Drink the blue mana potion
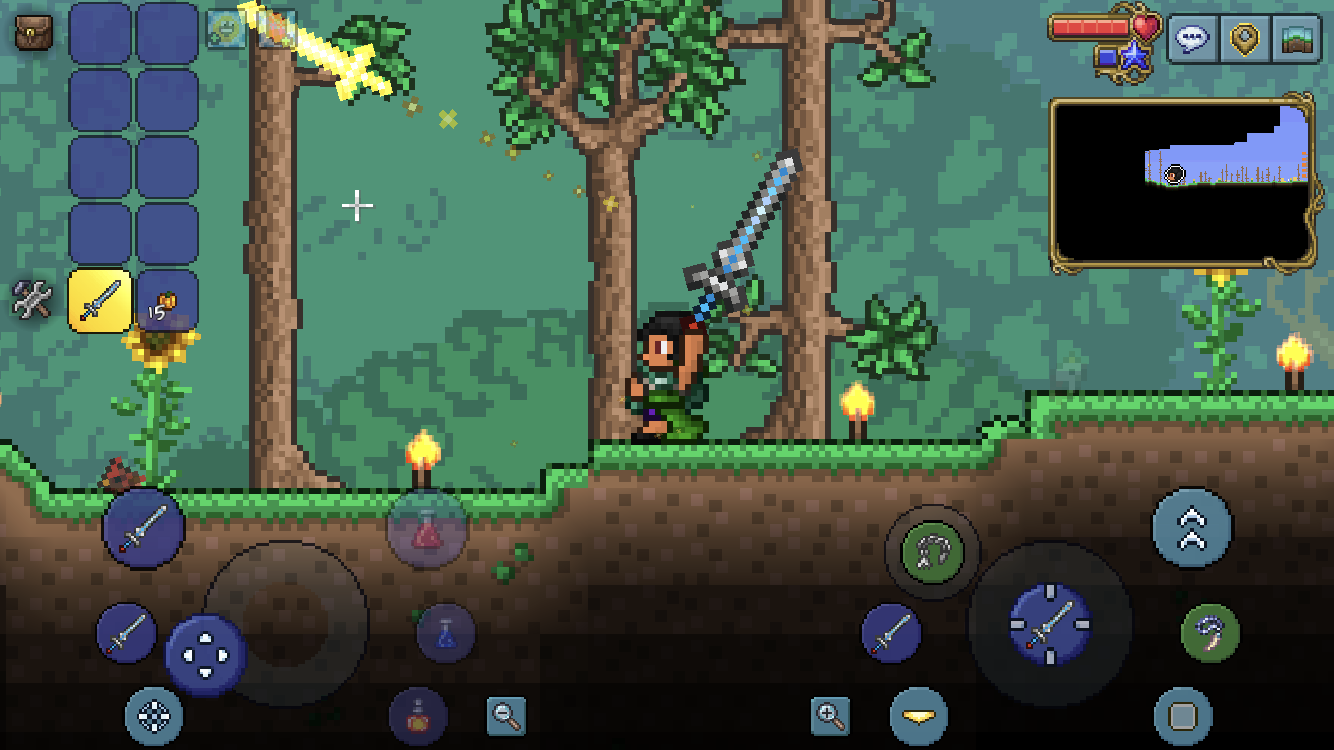The height and width of the screenshot is (750, 1334). tap(446, 633)
